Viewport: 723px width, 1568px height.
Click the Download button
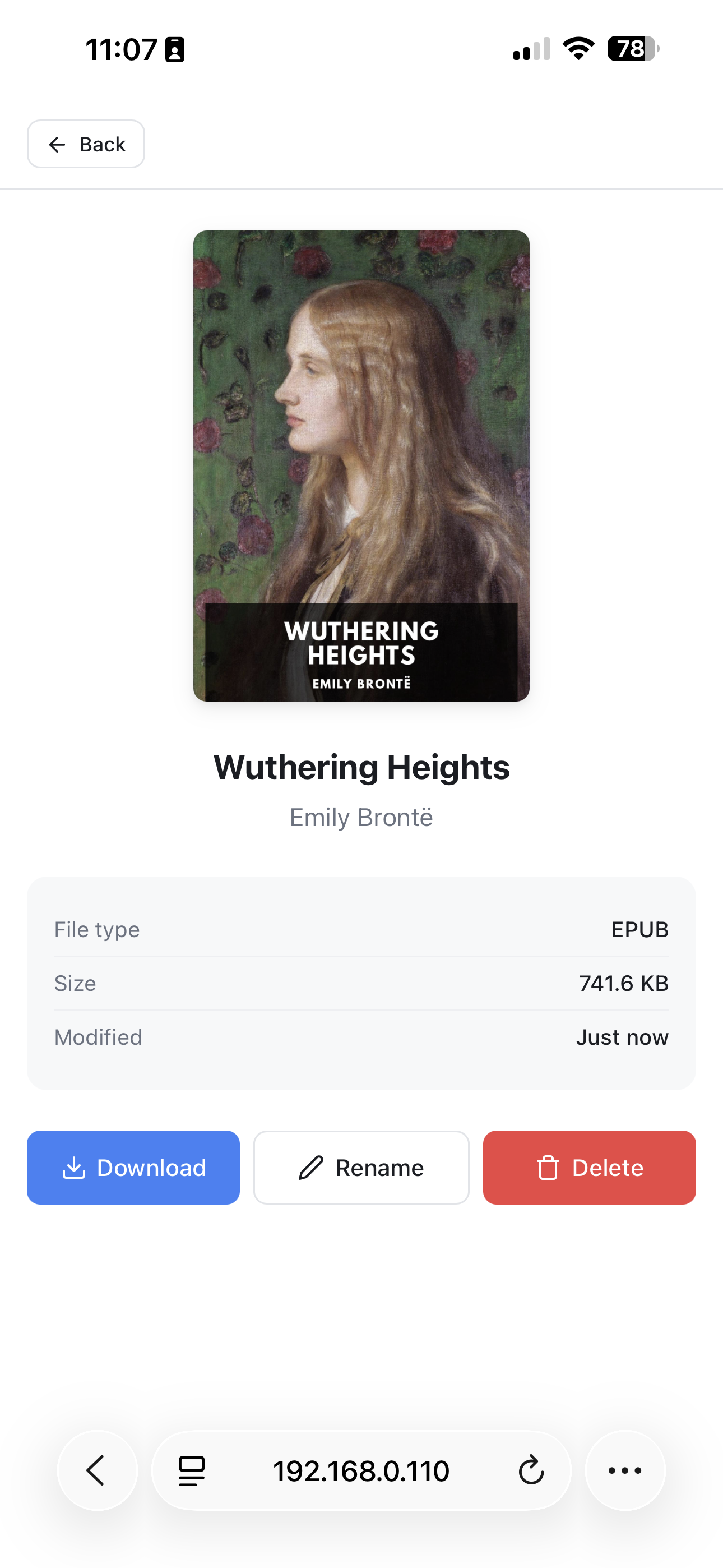tap(133, 1167)
